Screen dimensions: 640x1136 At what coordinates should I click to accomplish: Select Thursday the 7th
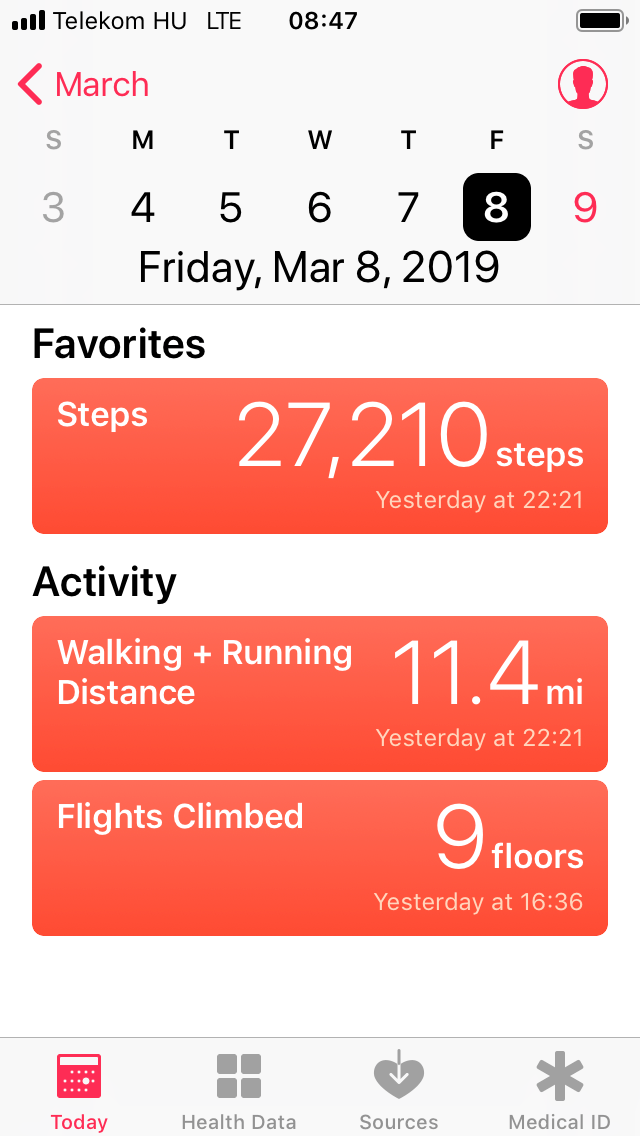click(408, 207)
